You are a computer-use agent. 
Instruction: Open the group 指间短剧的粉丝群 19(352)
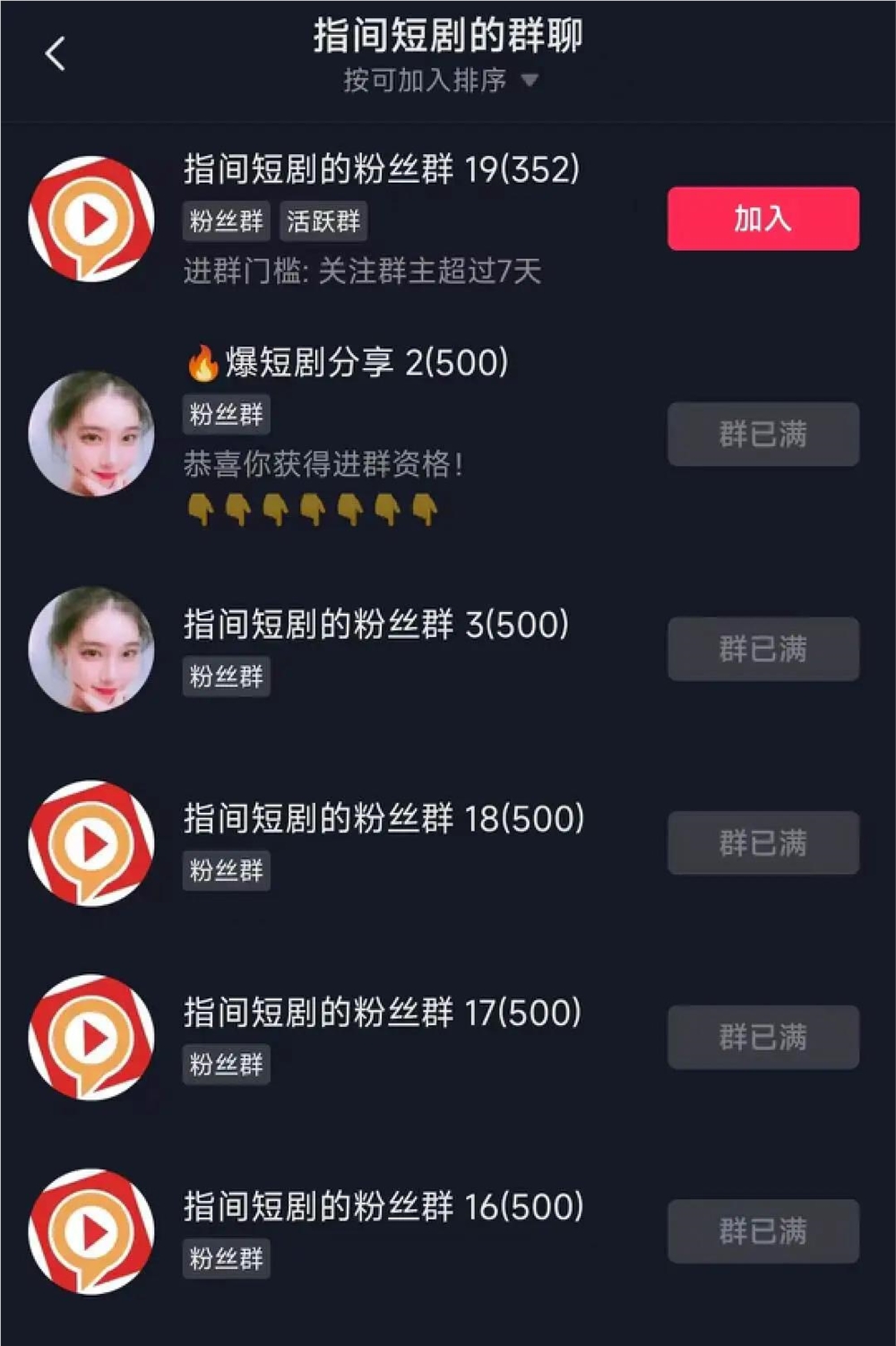point(376,167)
